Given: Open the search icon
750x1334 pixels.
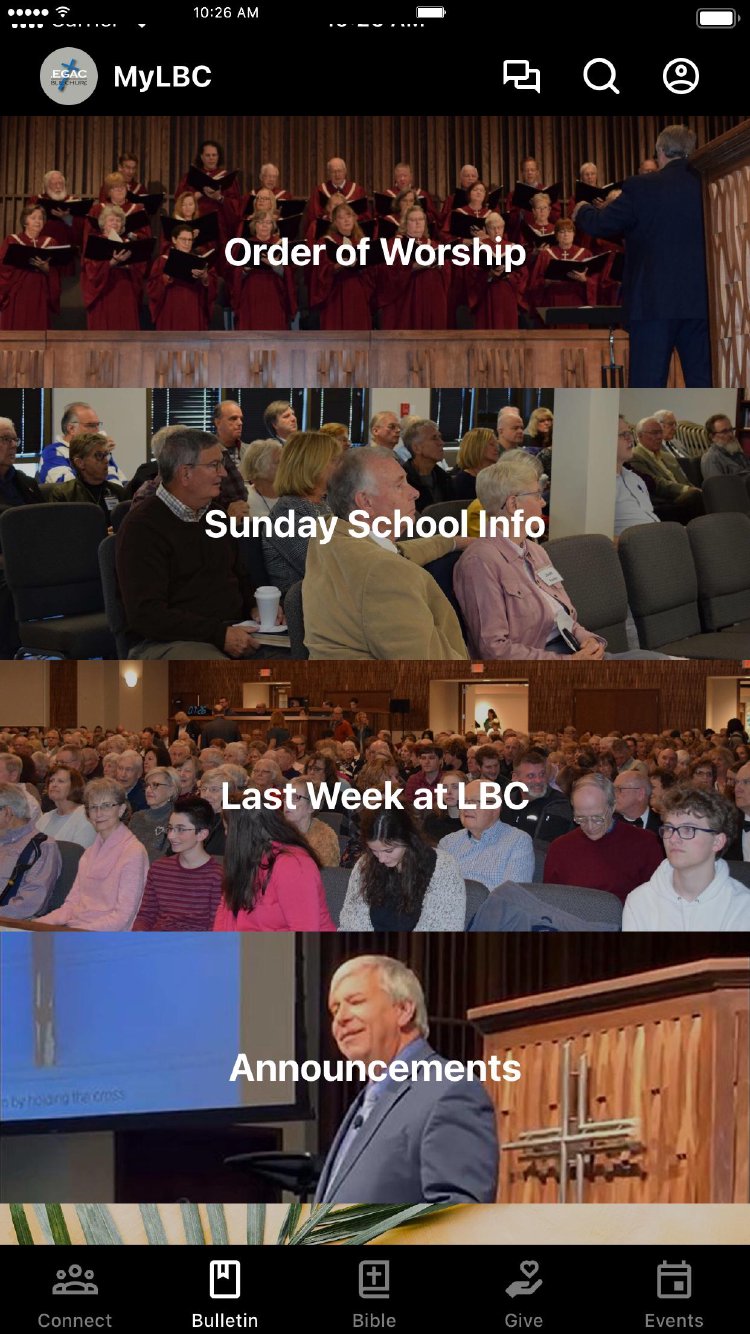Looking at the screenshot, I should (601, 77).
